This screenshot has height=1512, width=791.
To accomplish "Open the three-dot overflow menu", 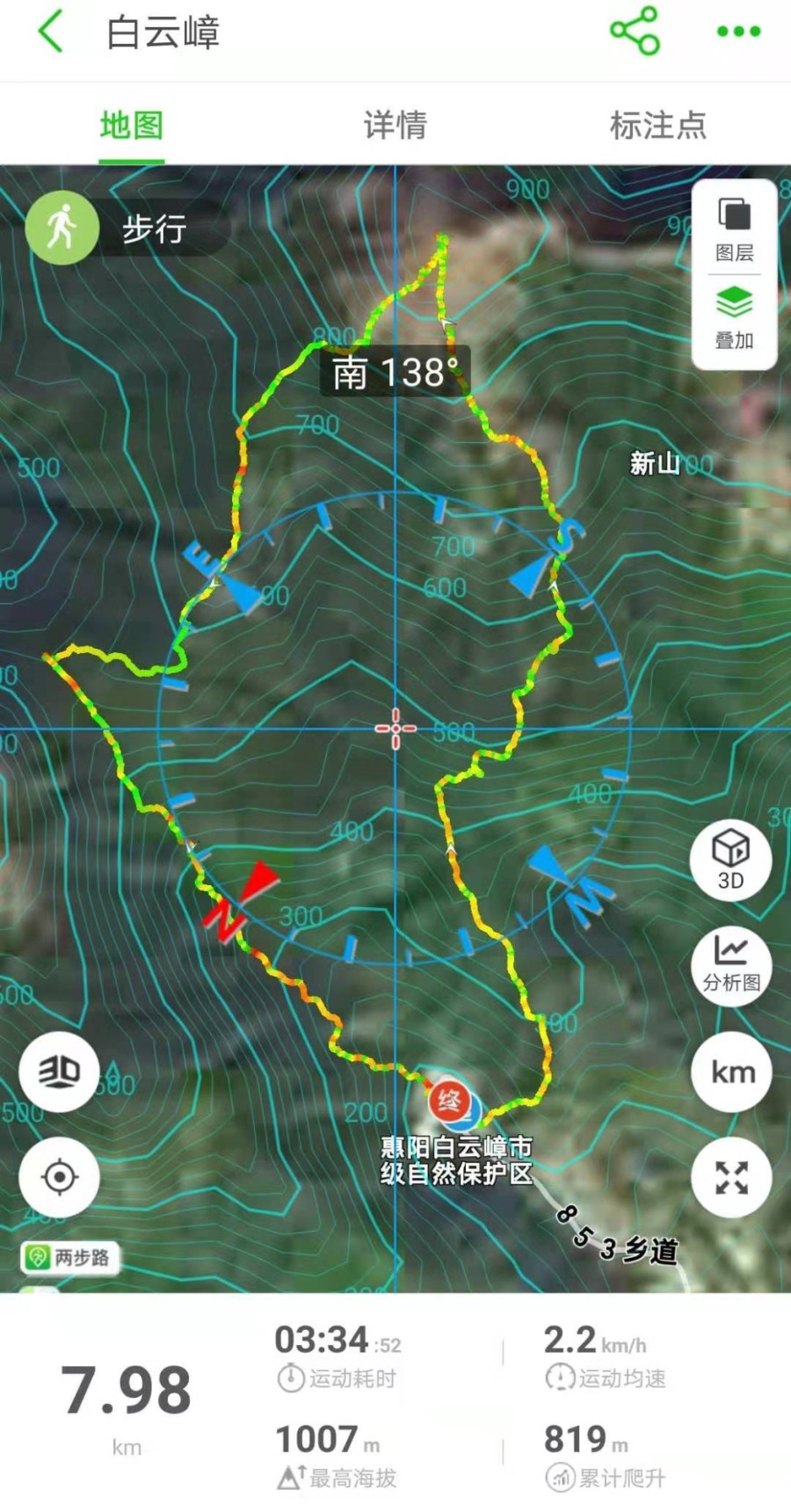I will 738,33.
